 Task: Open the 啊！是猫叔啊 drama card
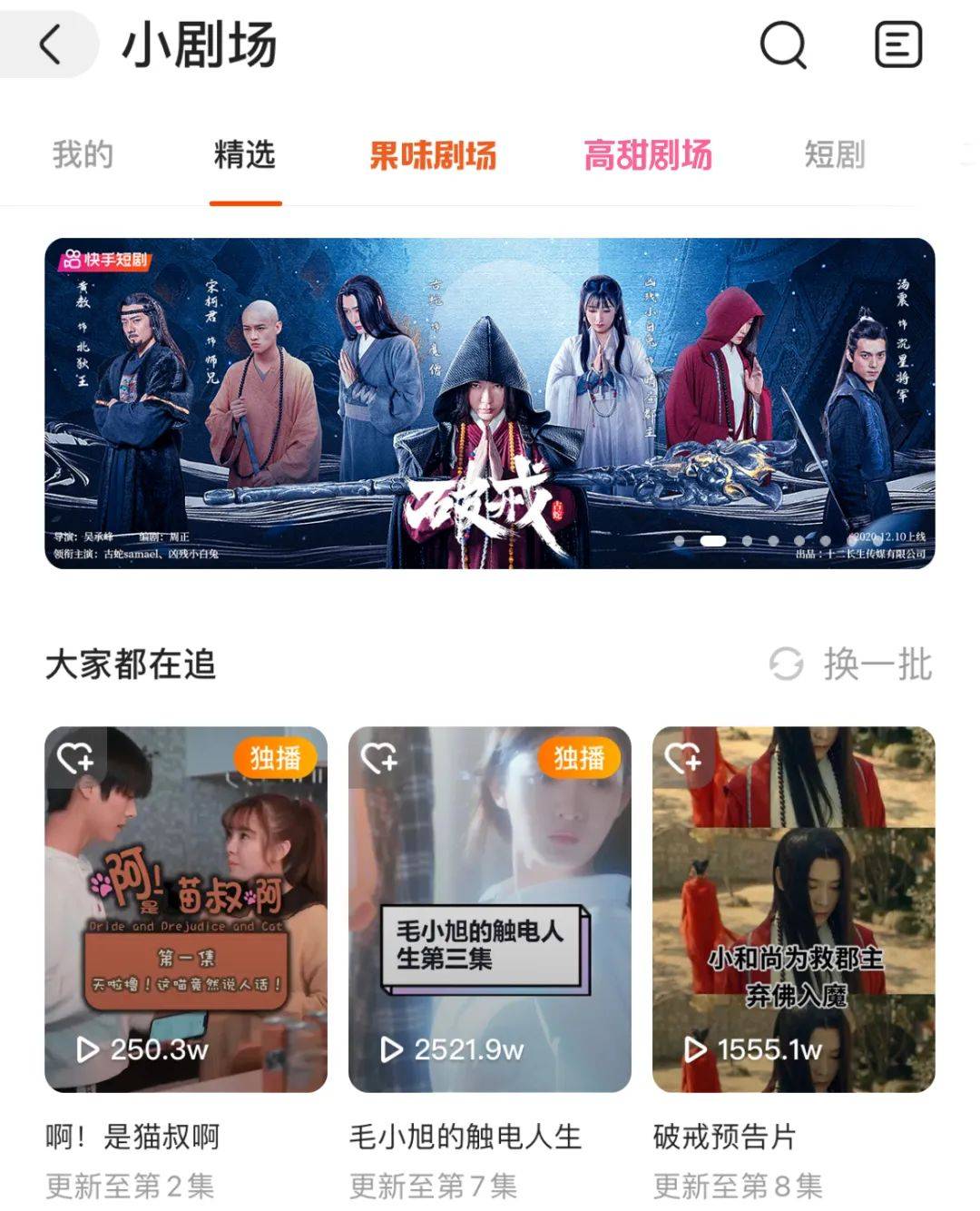(x=185, y=909)
